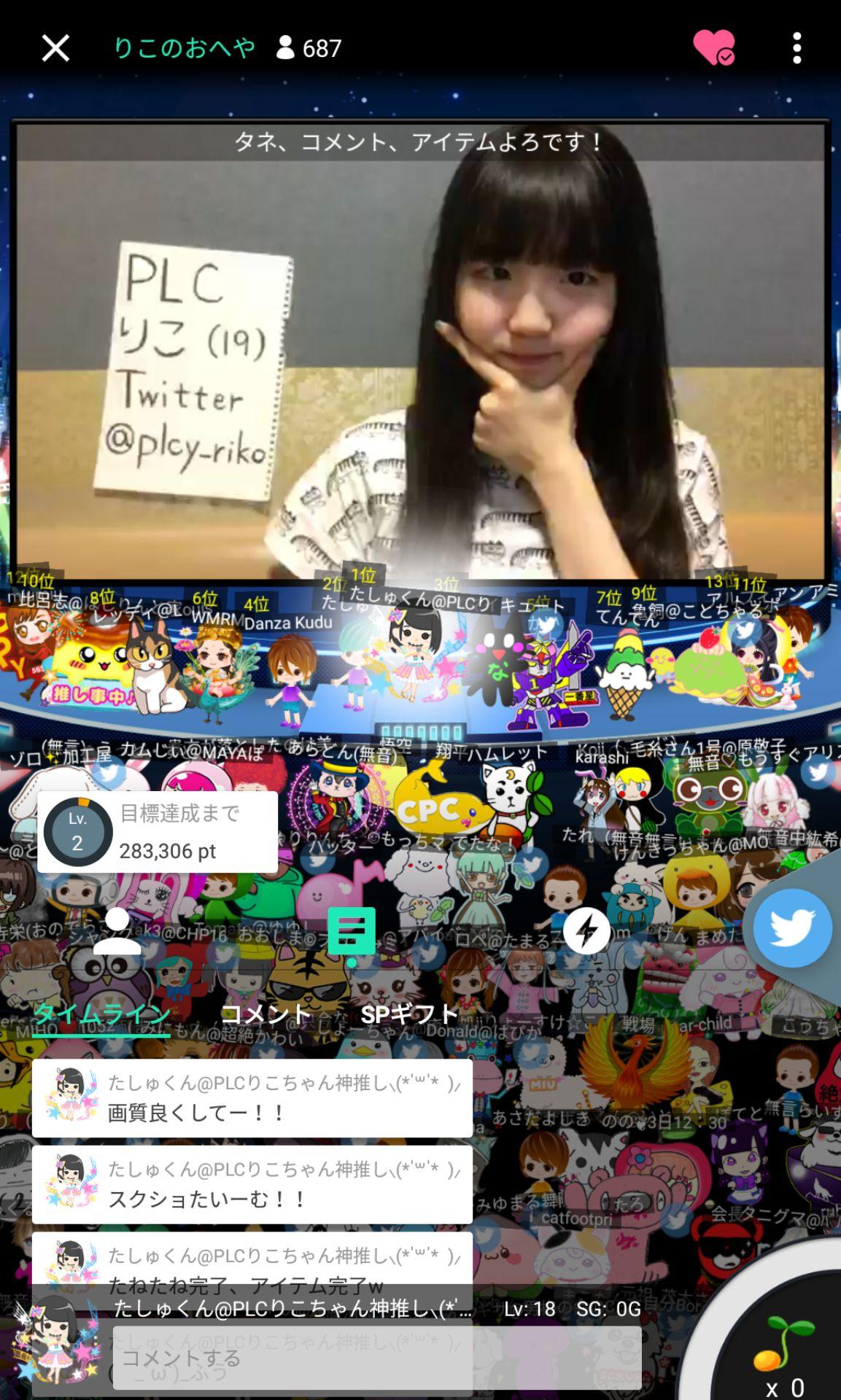Open the viewers list person icon
The image size is (841, 1400).
(117, 931)
